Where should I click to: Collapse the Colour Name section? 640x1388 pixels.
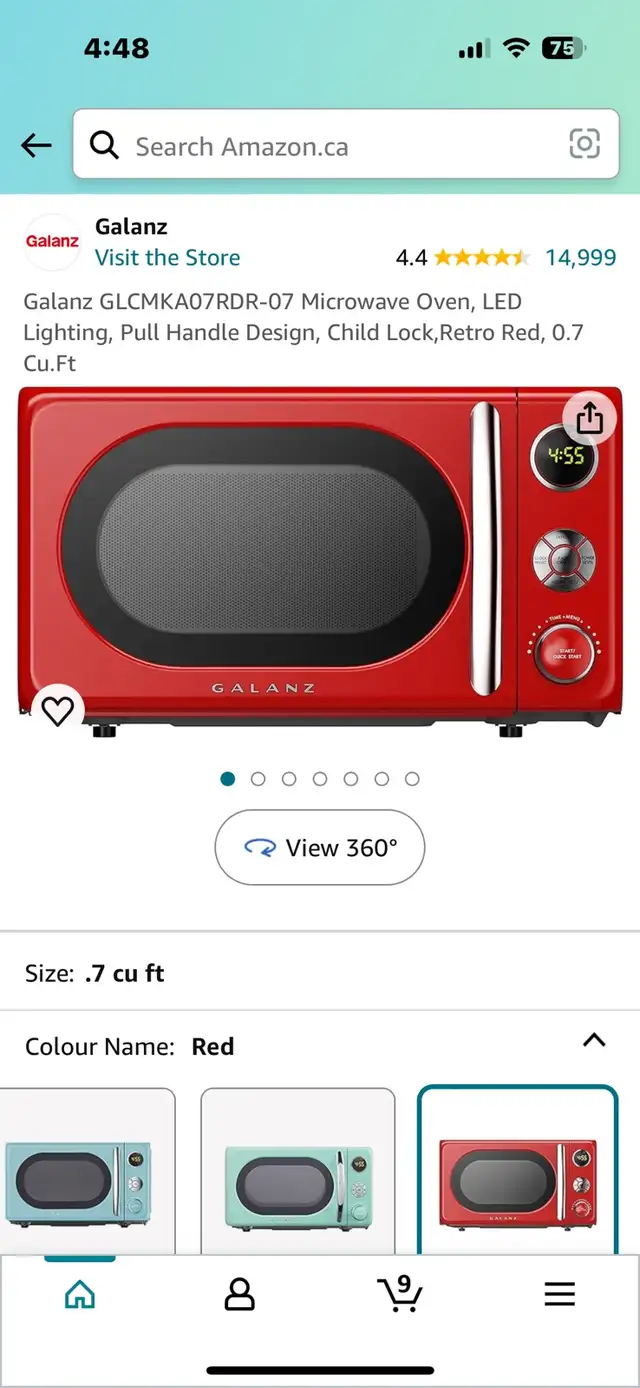point(594,1040)
